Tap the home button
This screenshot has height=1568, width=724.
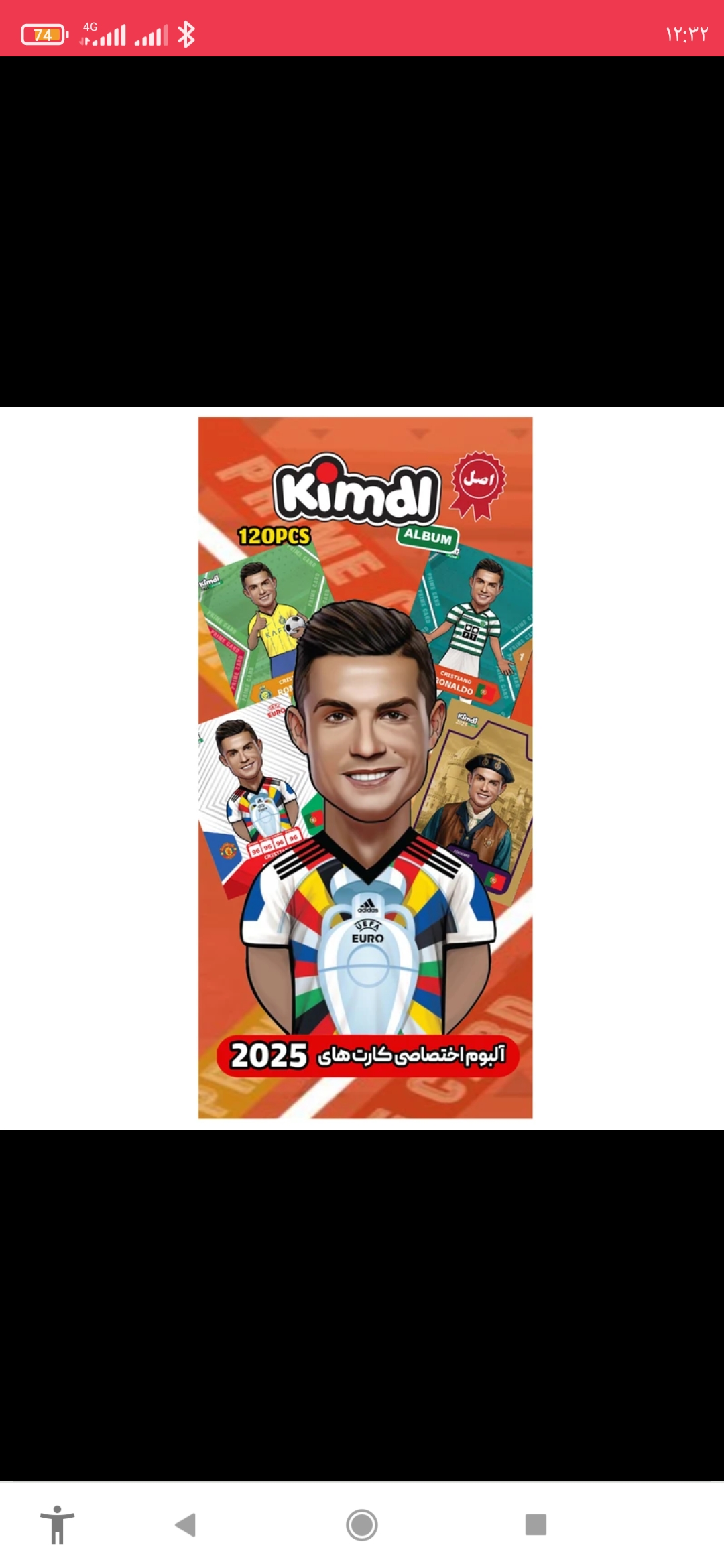coord(362,1524)
